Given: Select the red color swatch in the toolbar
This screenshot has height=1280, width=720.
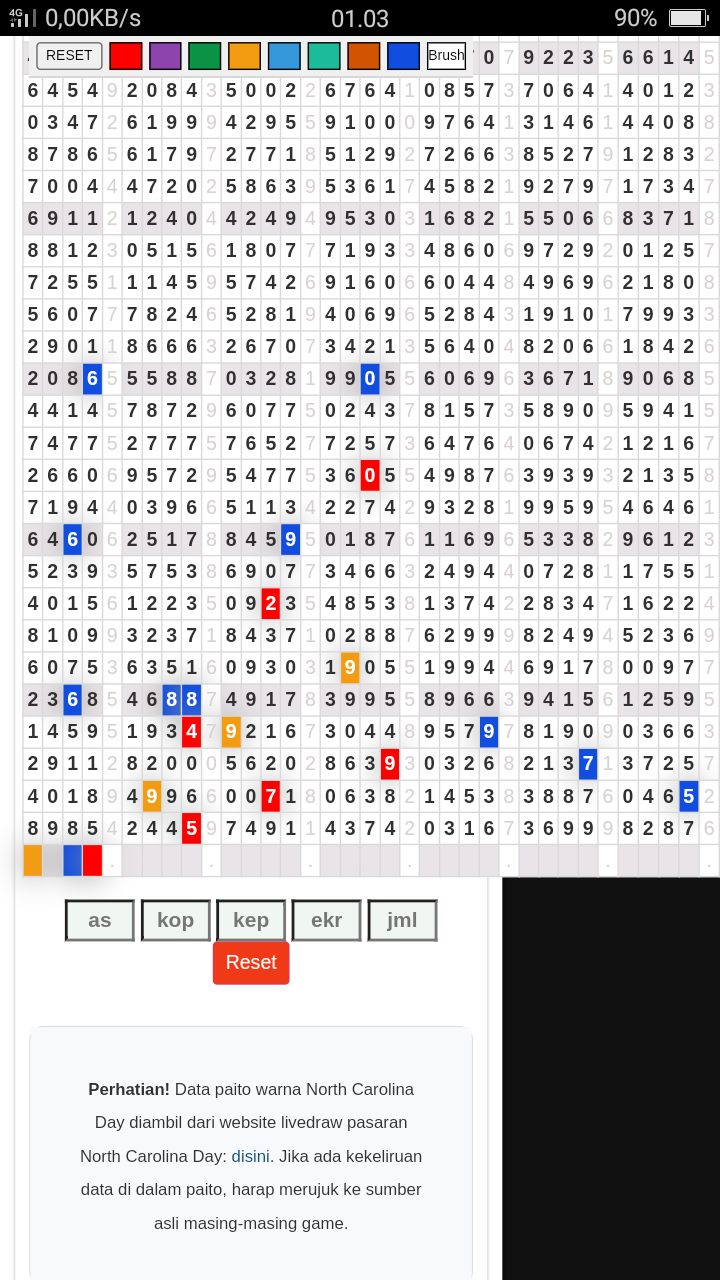Looking at the screenshot, I should pos(126,56).
